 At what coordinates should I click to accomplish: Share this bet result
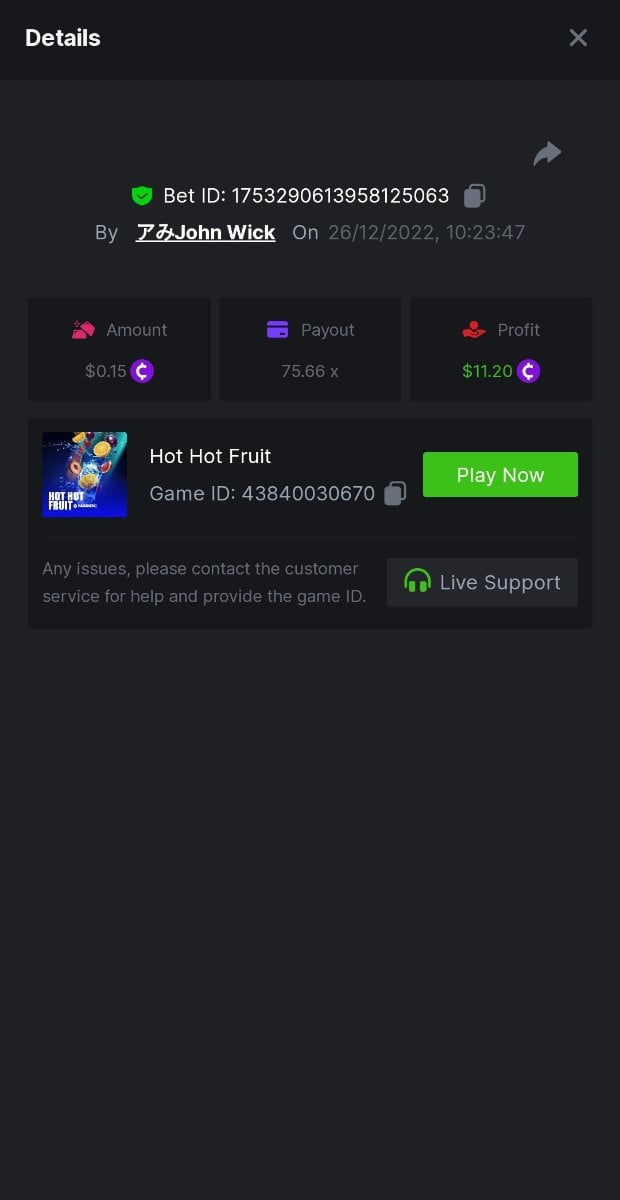(547, 153)
